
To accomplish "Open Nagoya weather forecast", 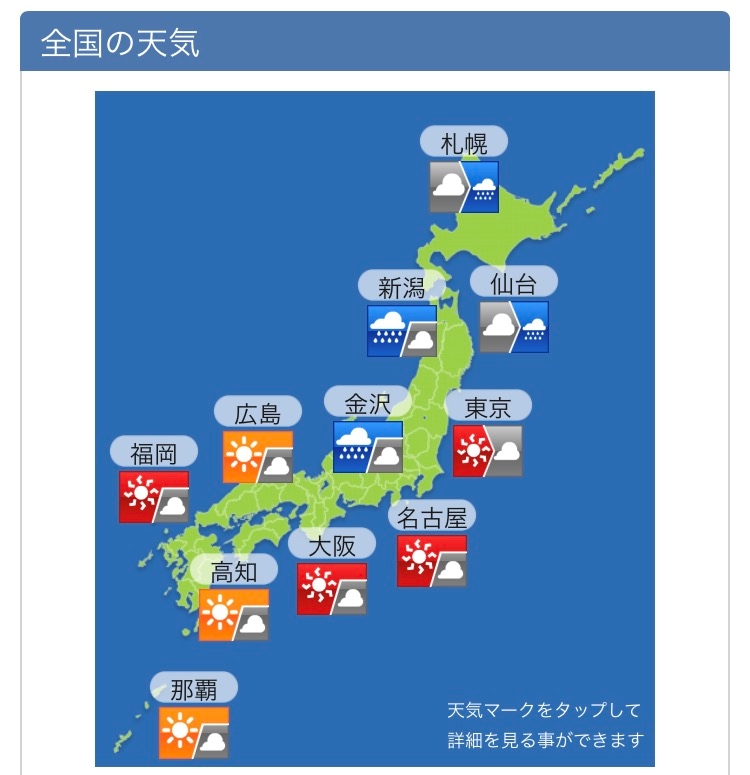I will 432,560.
